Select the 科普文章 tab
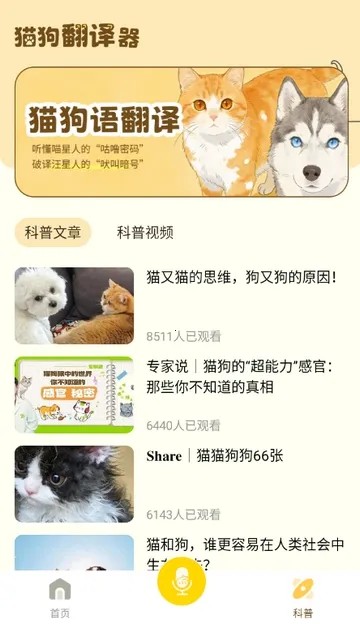The height and width of the screenshot is (624, 360). 53,232
